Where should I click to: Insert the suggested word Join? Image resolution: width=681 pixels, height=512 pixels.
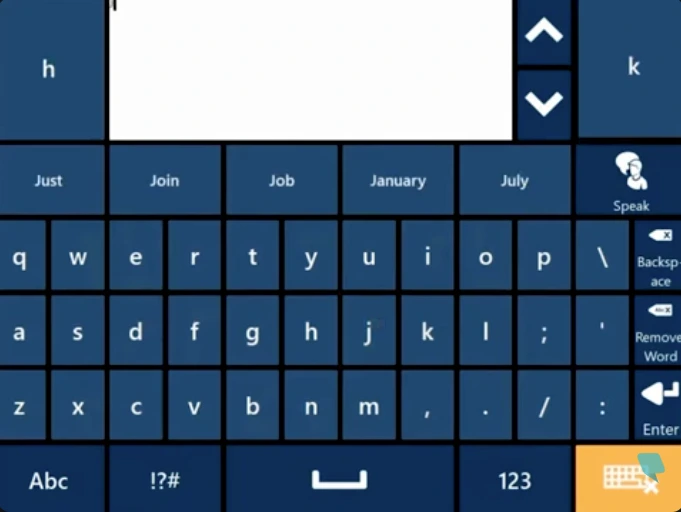[165, 181]
